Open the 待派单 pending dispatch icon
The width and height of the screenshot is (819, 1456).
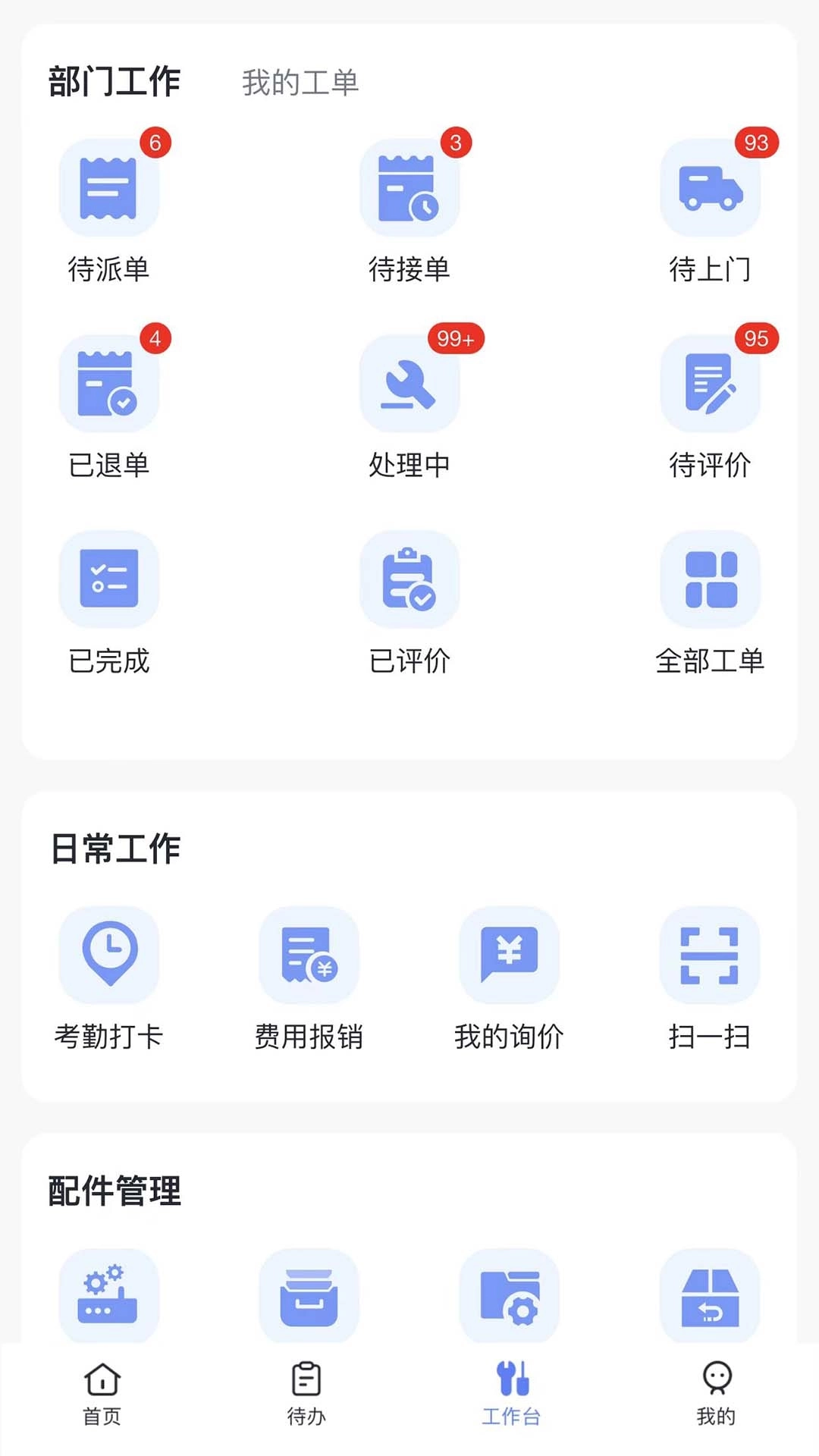[110, 188]
